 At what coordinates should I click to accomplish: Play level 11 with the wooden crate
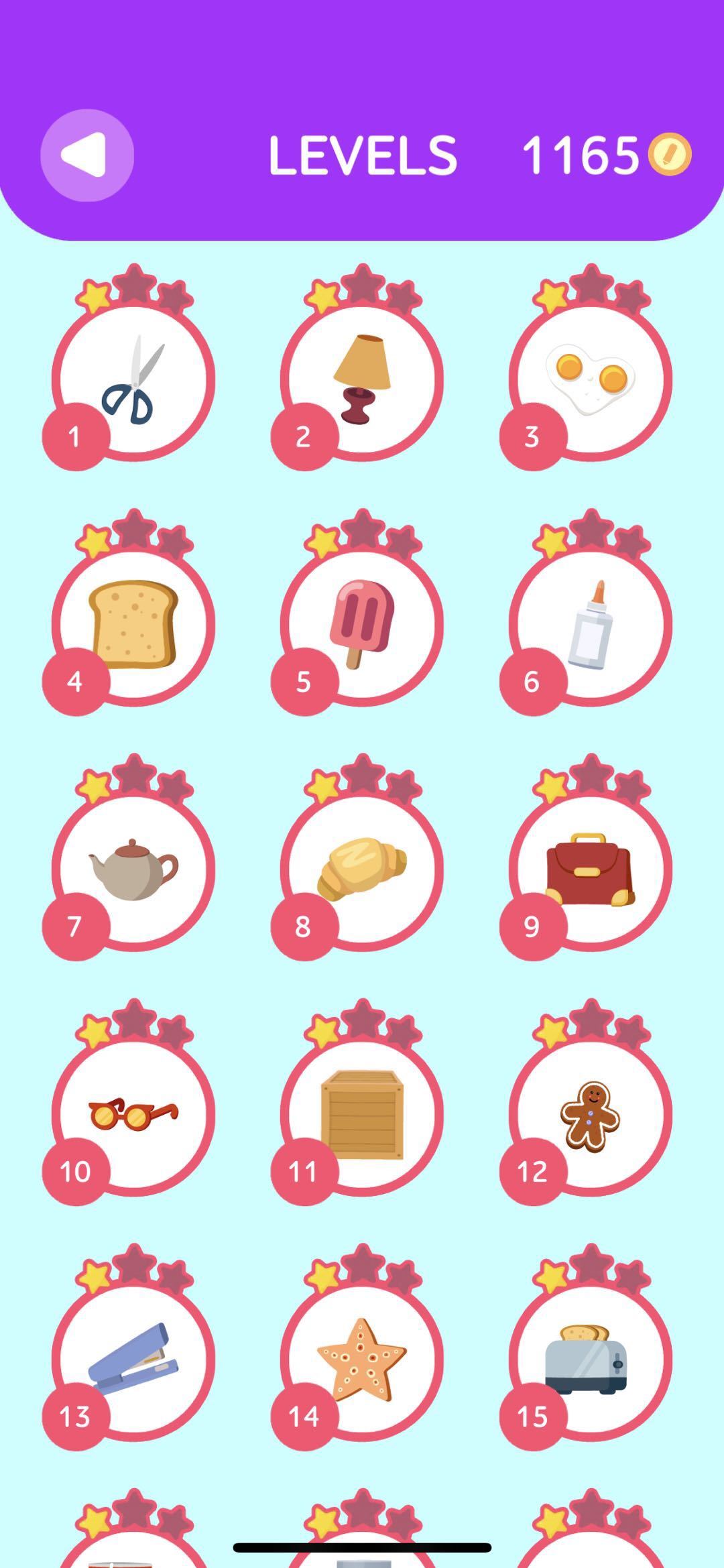tap(362, 1114)
